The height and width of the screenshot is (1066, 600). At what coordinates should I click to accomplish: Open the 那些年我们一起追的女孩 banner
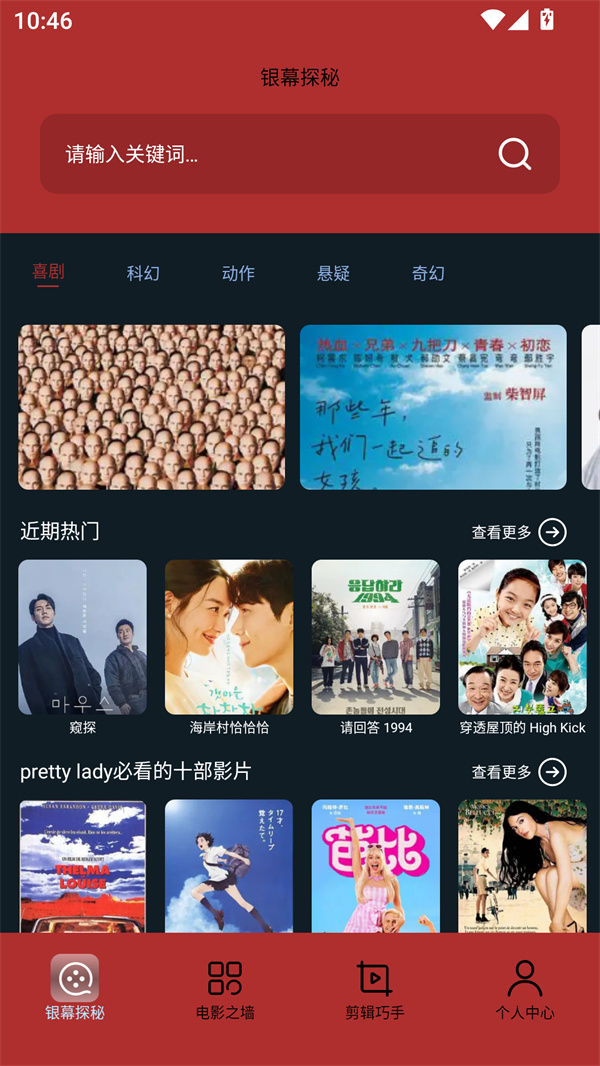click(x=433, y=407)
